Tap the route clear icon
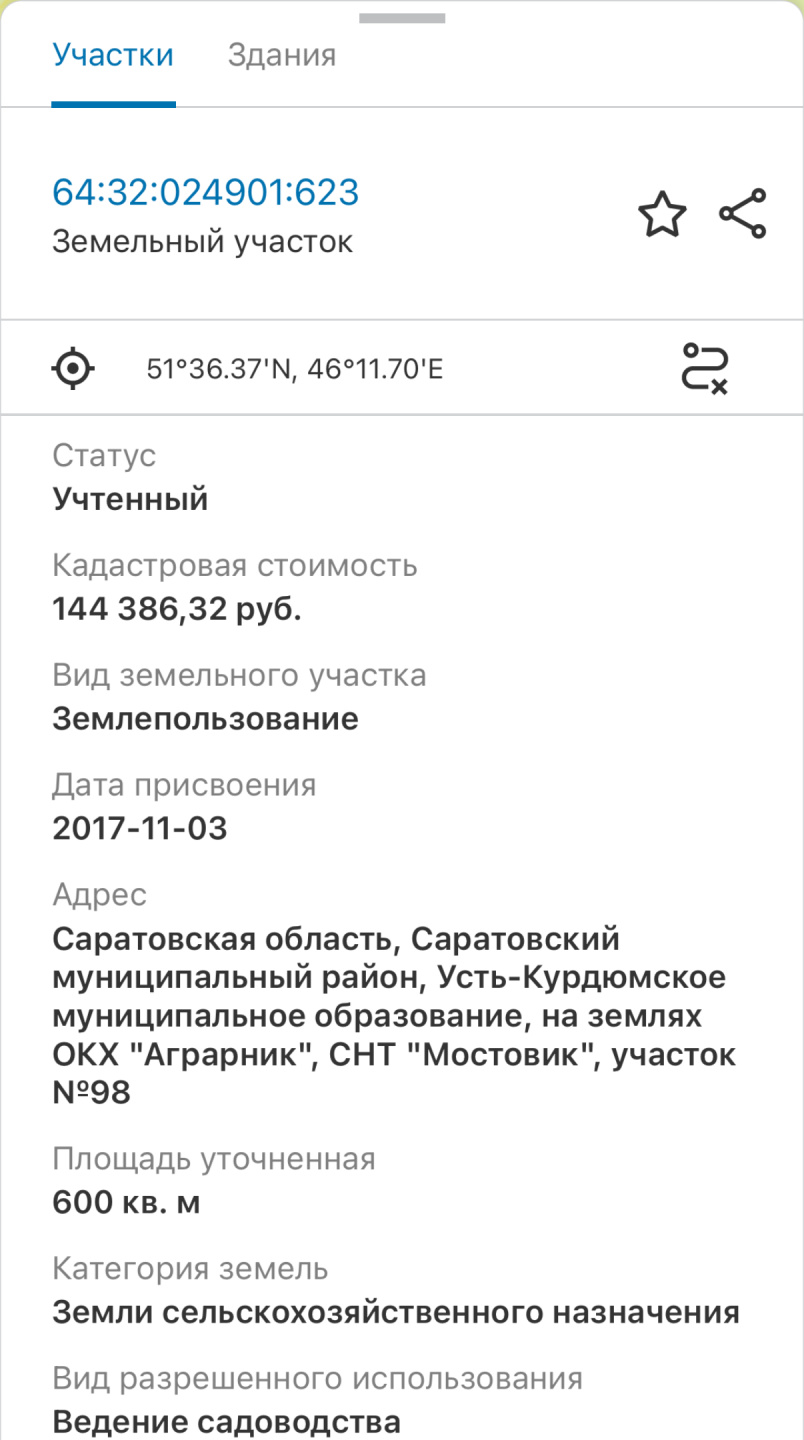804x1440 pixels. click(704, 368)
